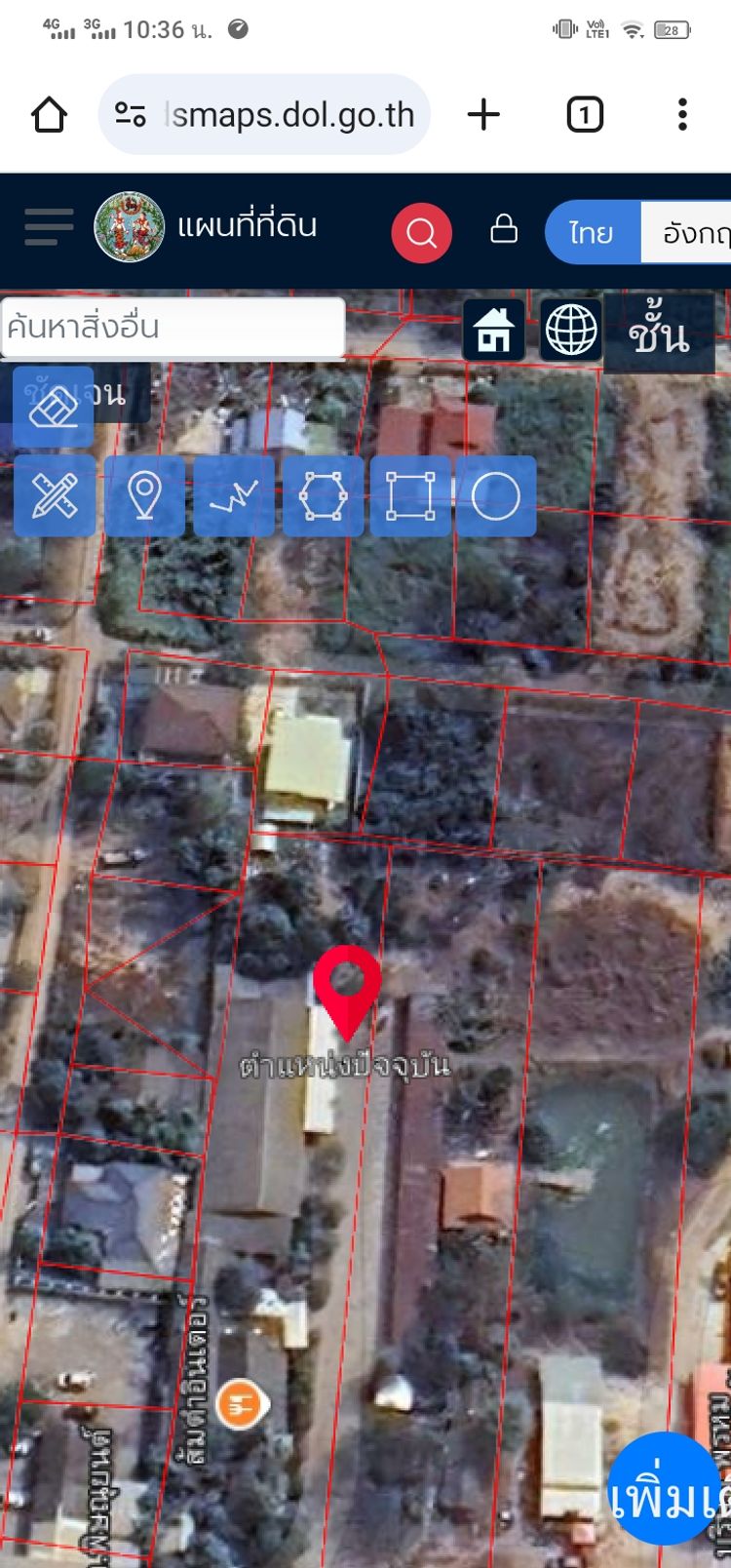Open the tab switcher
The height and width of the screenshot is (1568, 731).
(585, 115)
